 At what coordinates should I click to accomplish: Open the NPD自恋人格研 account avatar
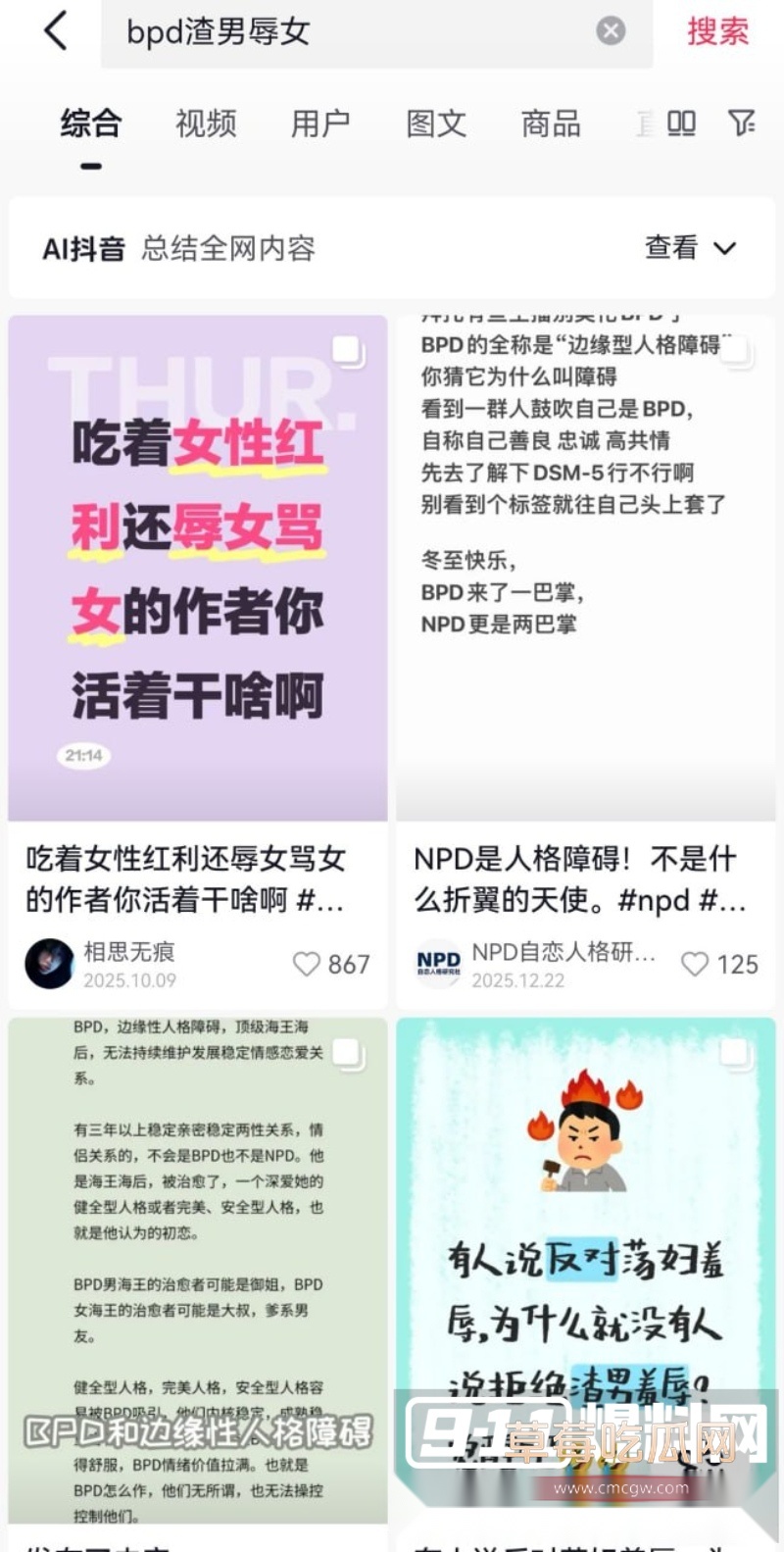pos(438,964)
